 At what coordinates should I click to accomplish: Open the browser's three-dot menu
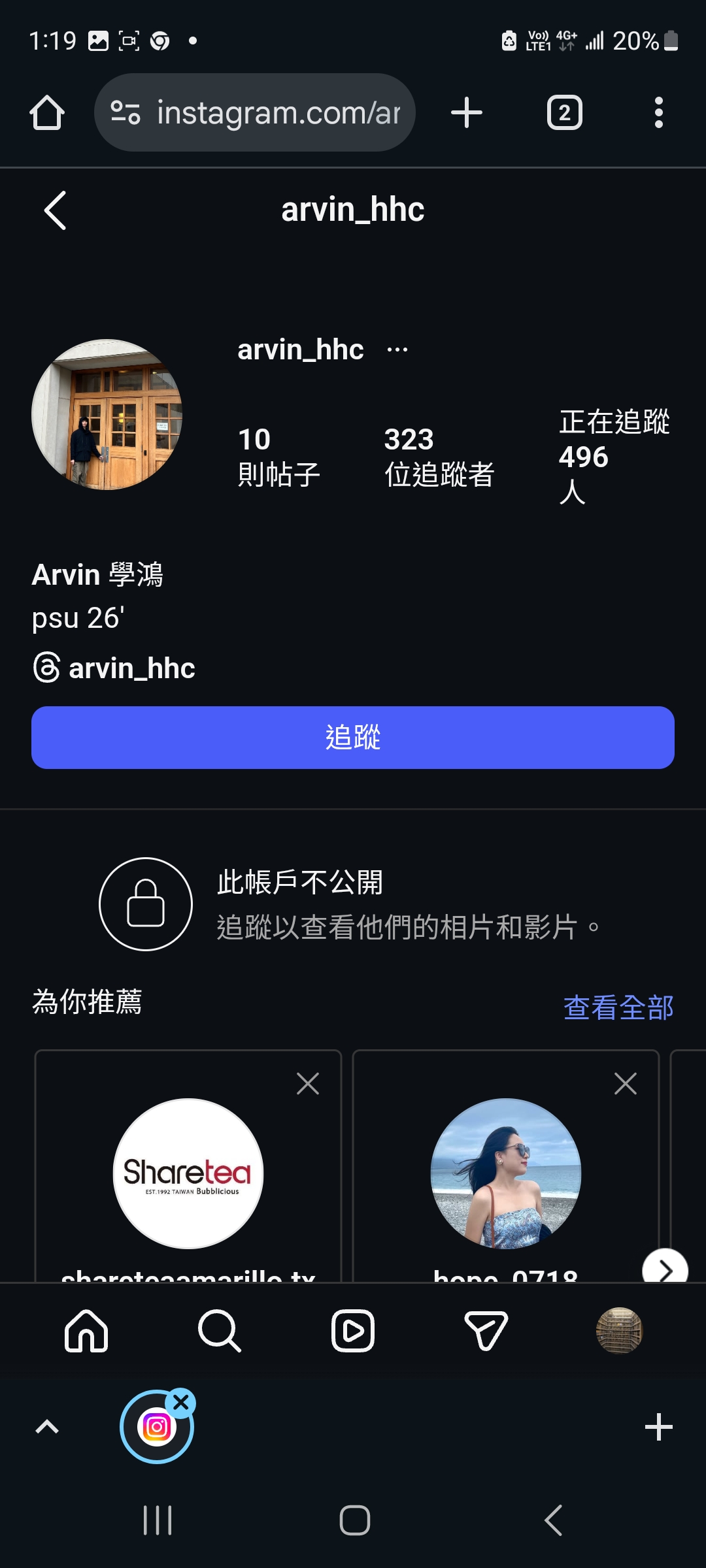658,113
